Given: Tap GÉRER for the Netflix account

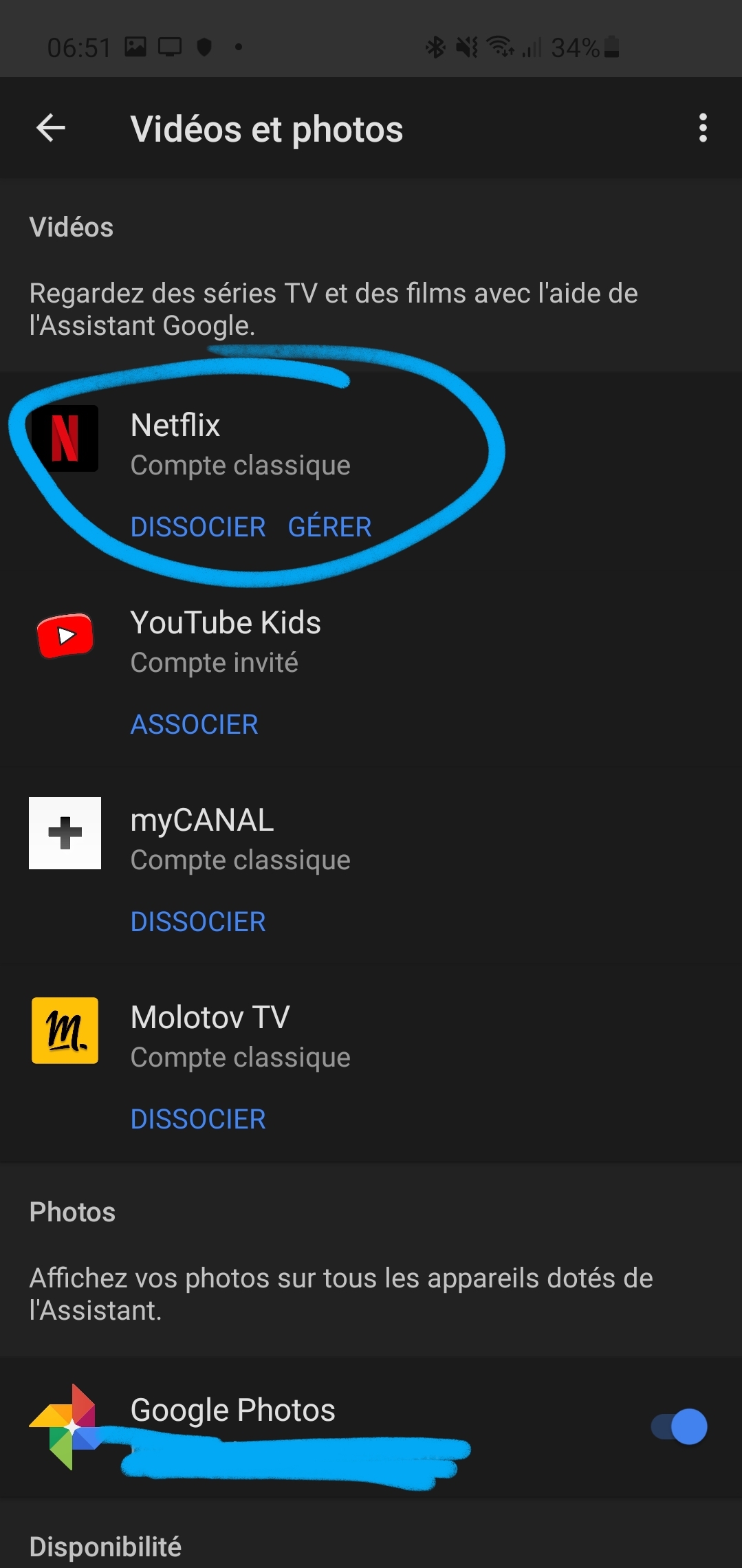Looking at the screenshot, I should pos(329,527).
